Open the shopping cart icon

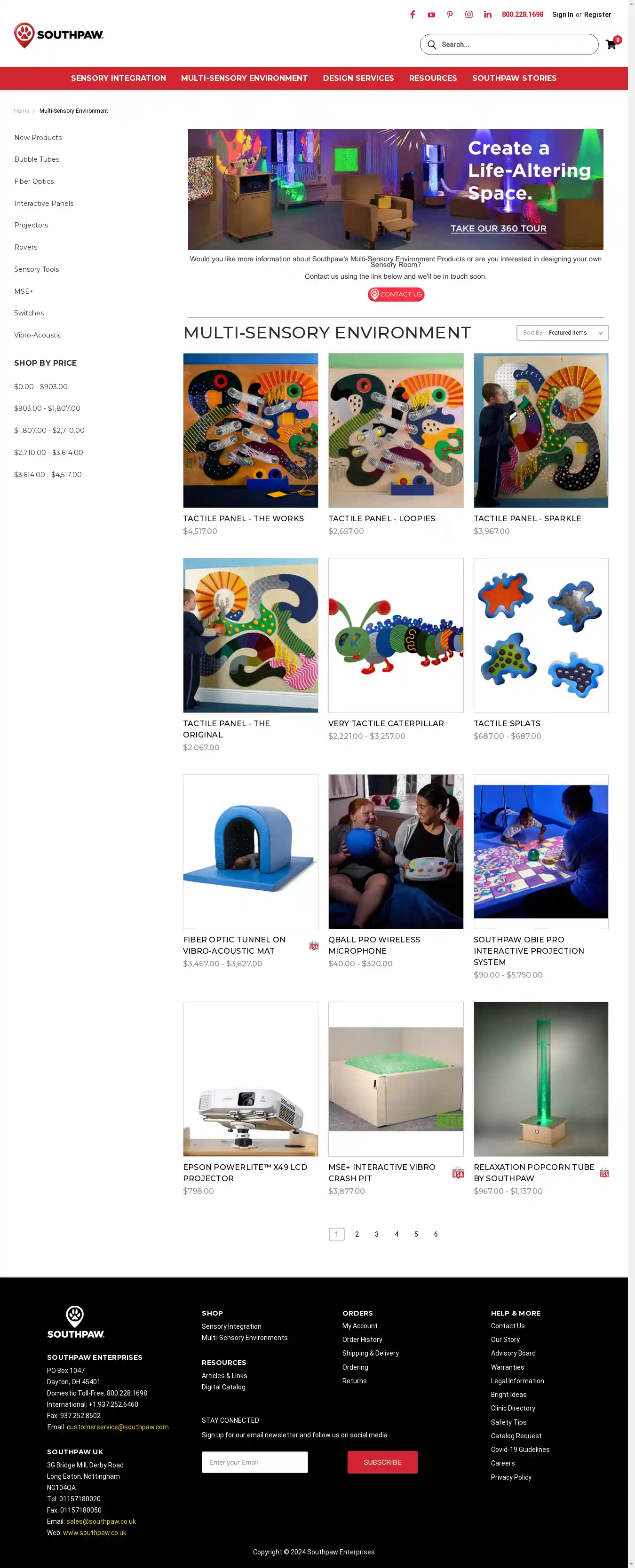coord(611,45)
